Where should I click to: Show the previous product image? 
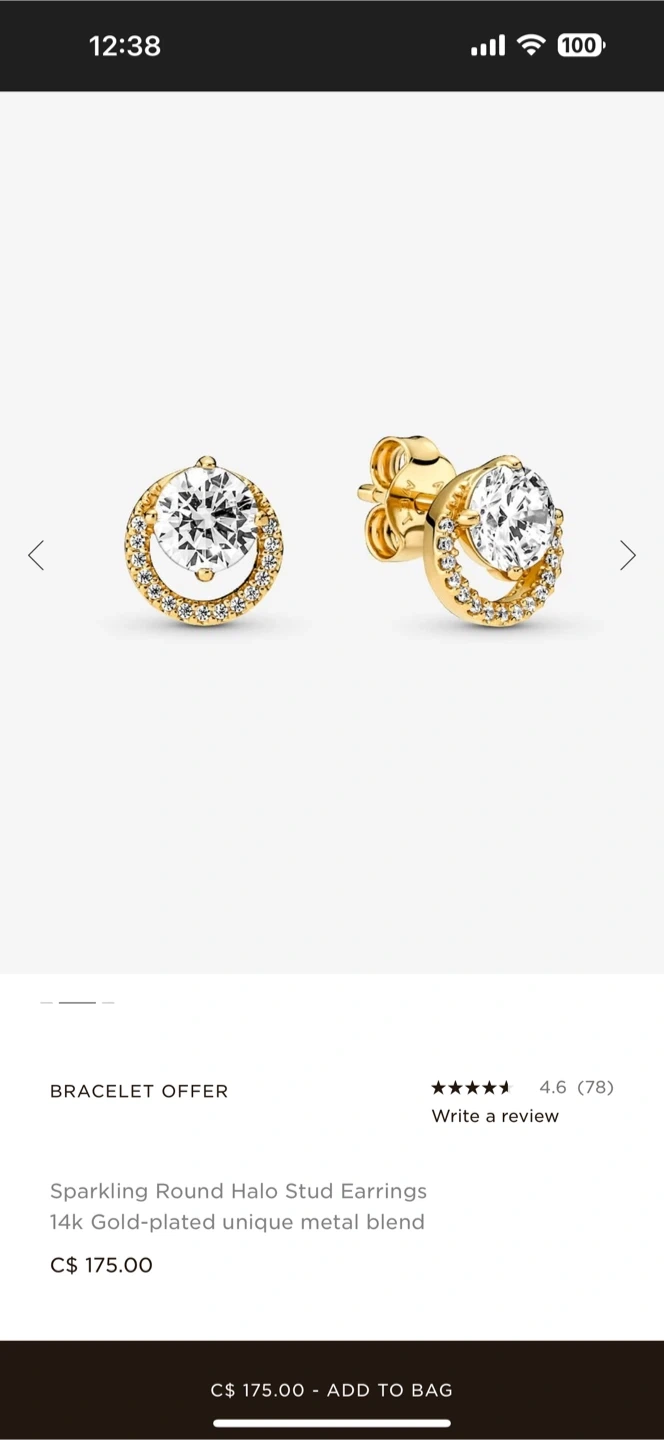click(x=36, y=555)
